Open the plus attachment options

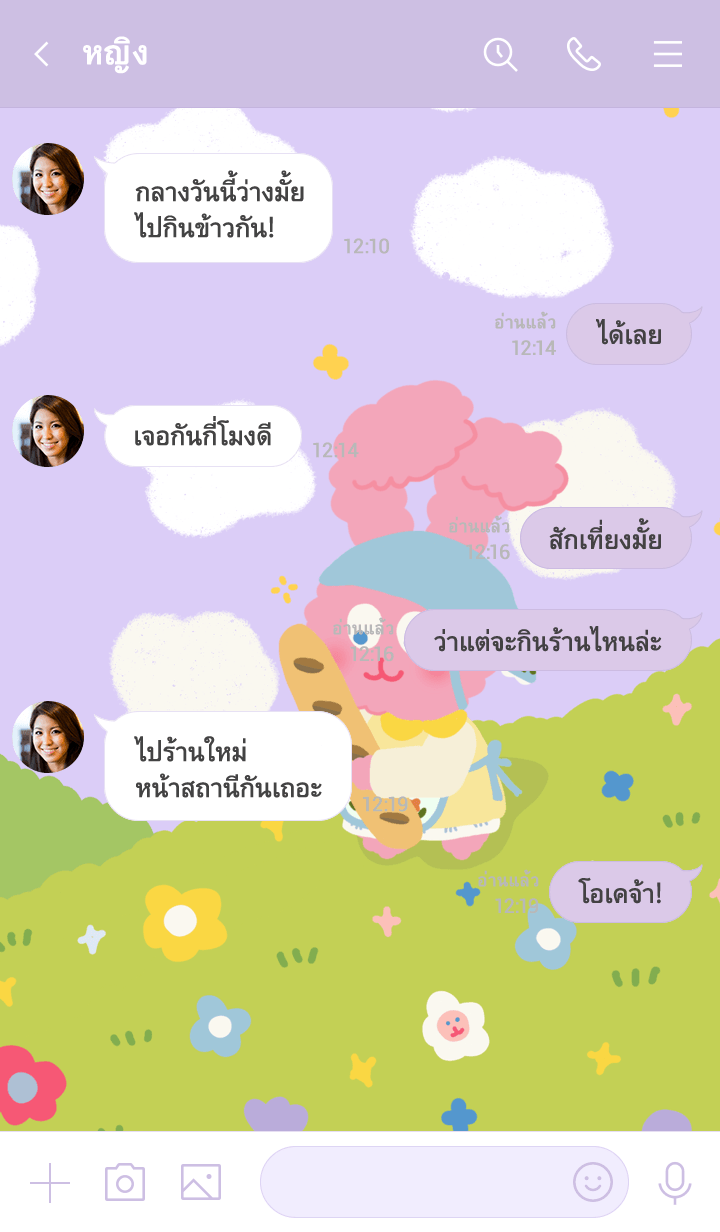coord(50,1182)
